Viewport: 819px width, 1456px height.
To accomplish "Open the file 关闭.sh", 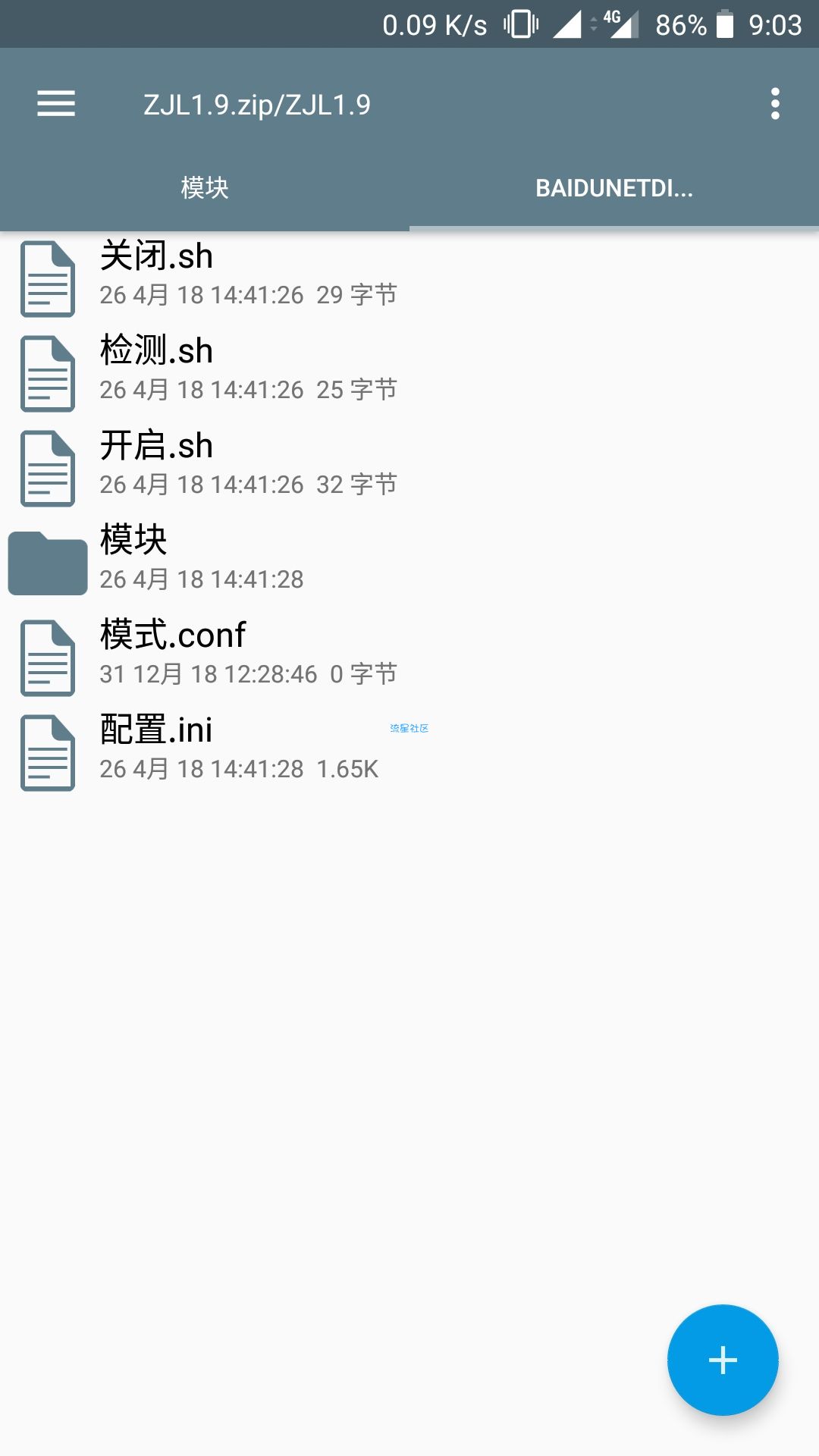I will 409,278.
